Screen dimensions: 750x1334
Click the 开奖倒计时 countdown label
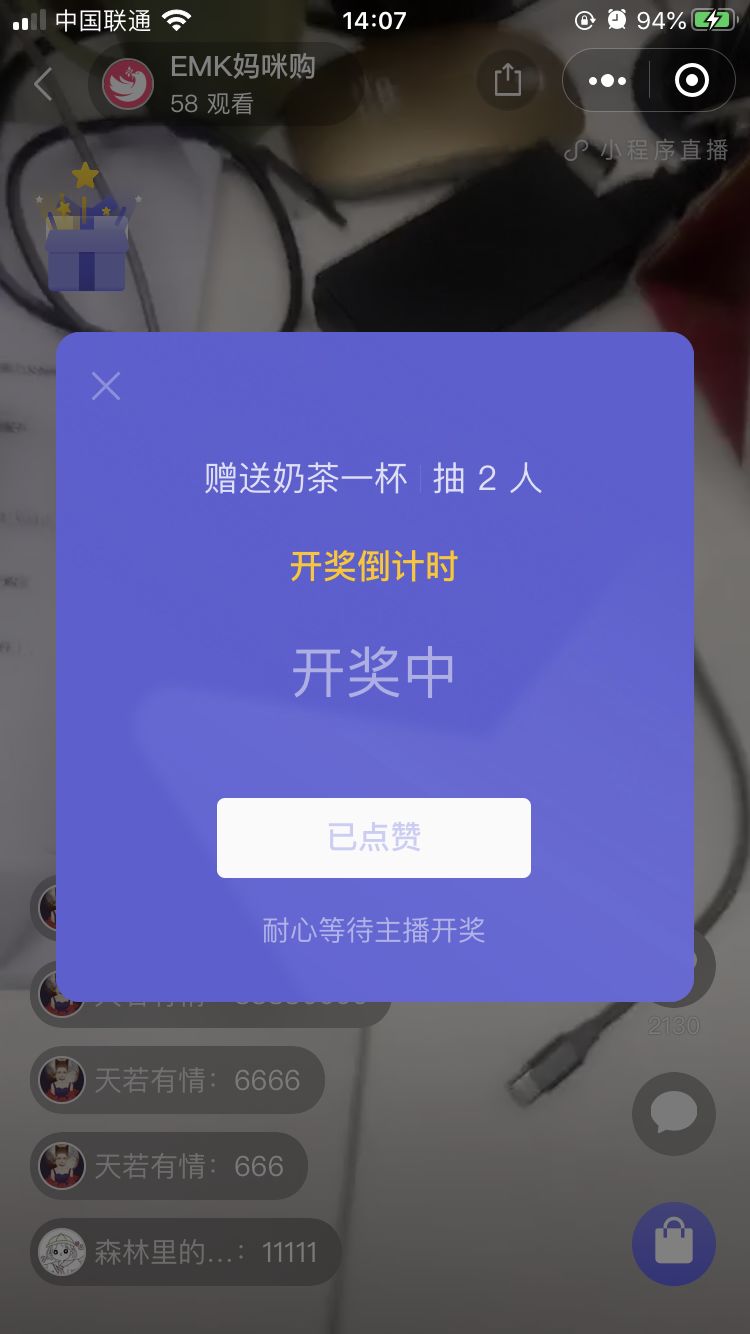tap(373, 564)
